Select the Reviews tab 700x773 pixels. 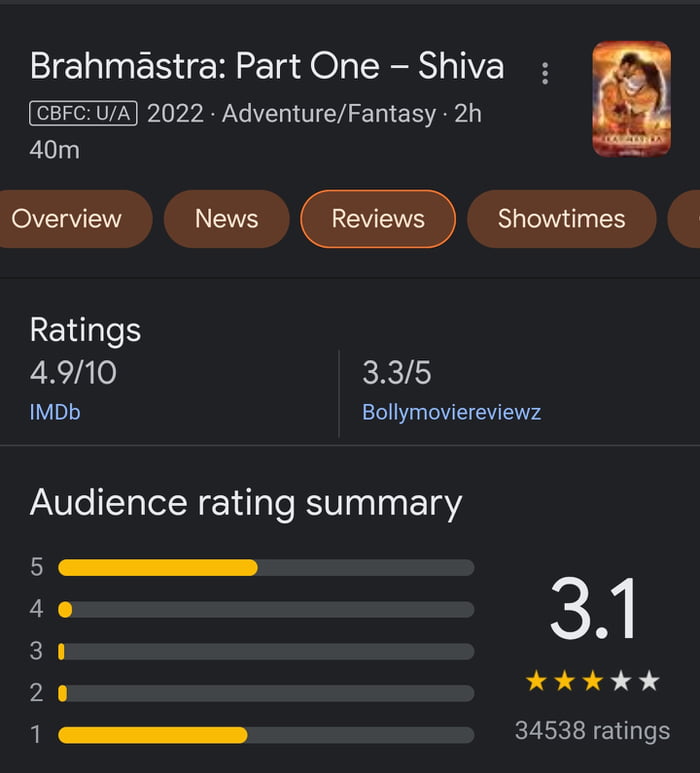click(x=378, y=219)
